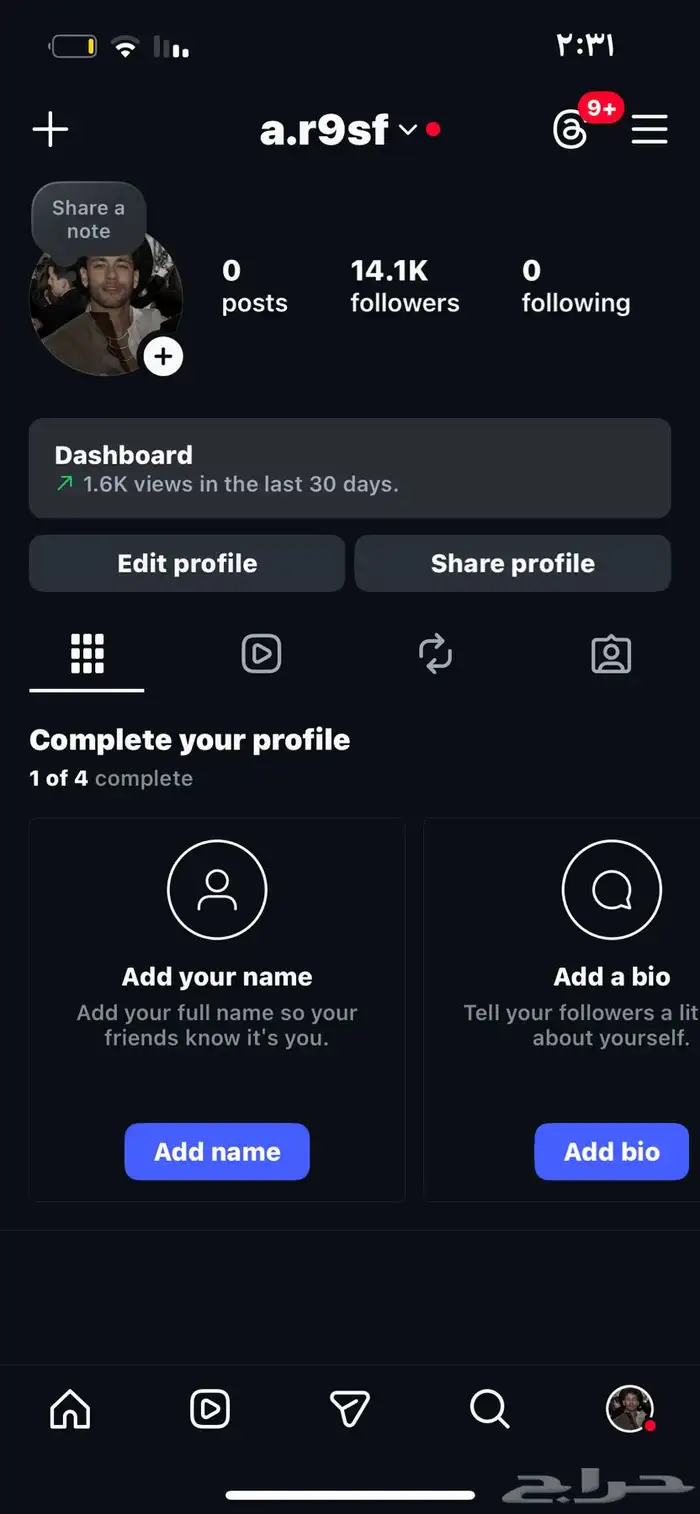The width and height of the screenshot is (700, 1514).
Task: Switch to the reposts tab
Action: pyautogui.click(x=436, y=654)
